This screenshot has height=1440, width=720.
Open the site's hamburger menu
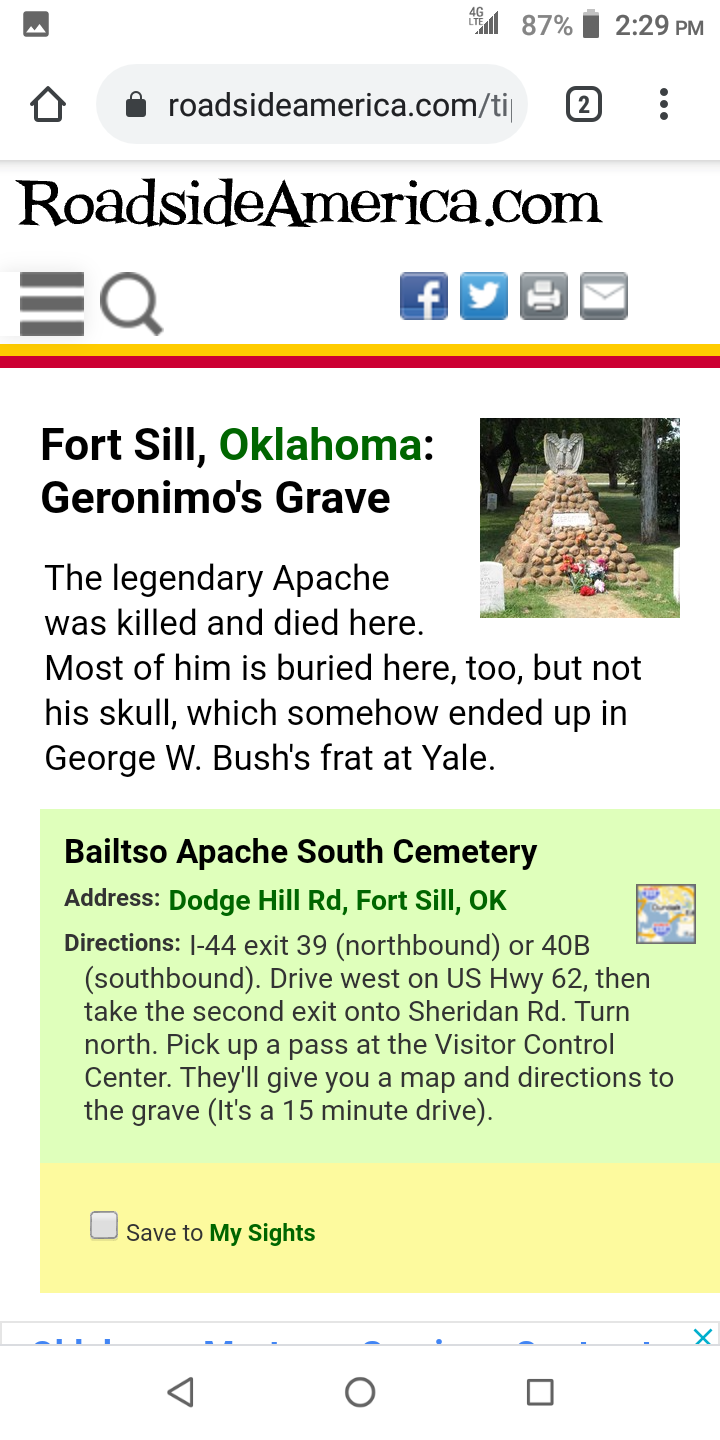click(x=52, y=303)
